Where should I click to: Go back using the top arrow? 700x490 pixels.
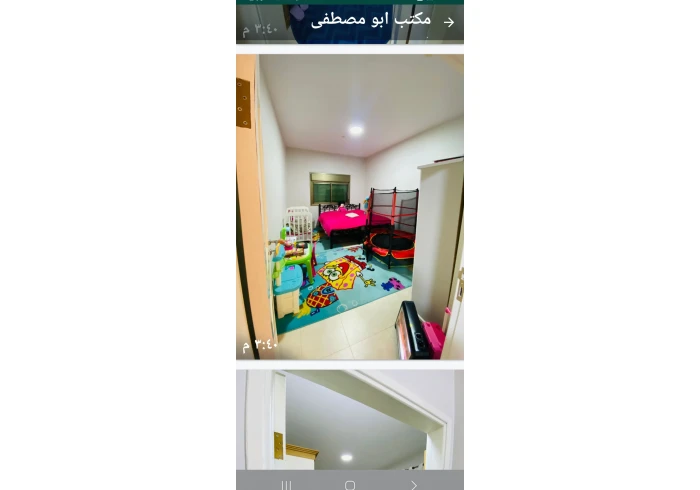pos(449,21)
